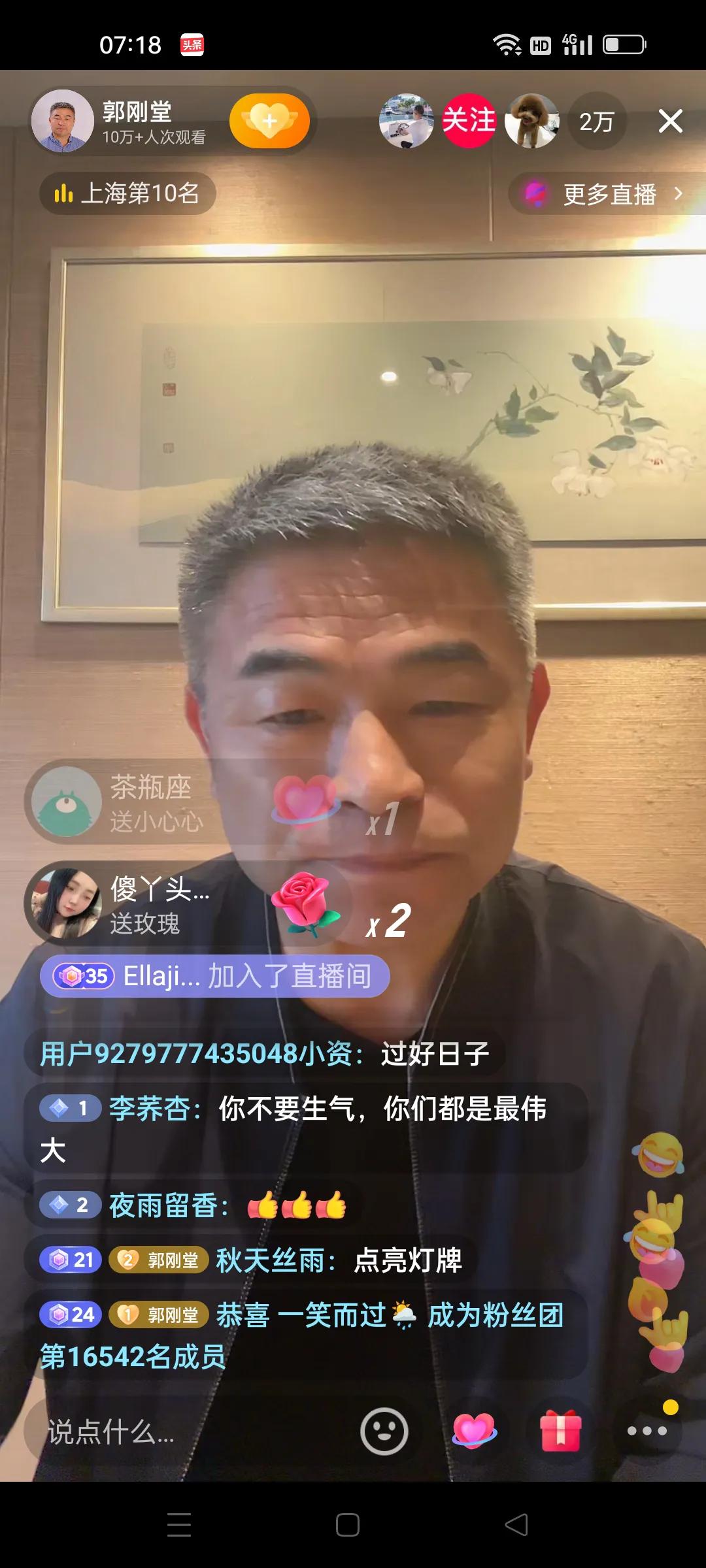Close the live stream

click(670, 121)
